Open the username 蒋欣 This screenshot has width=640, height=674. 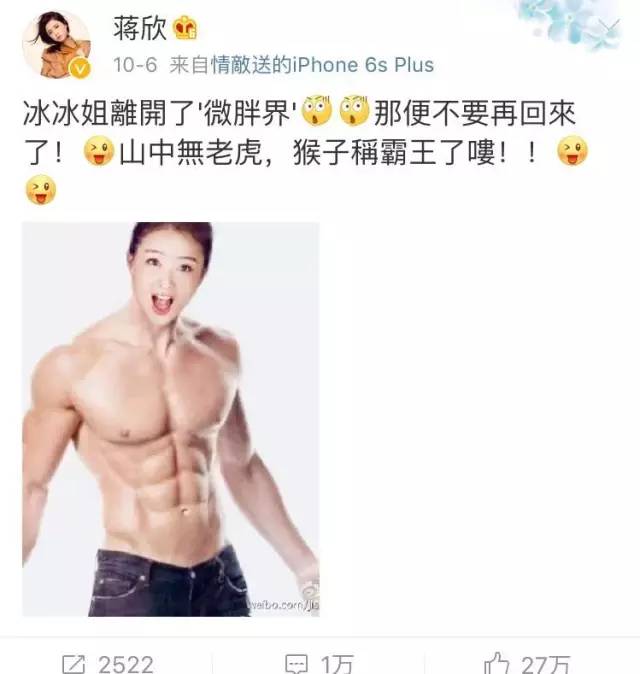[x=137, y=26]
